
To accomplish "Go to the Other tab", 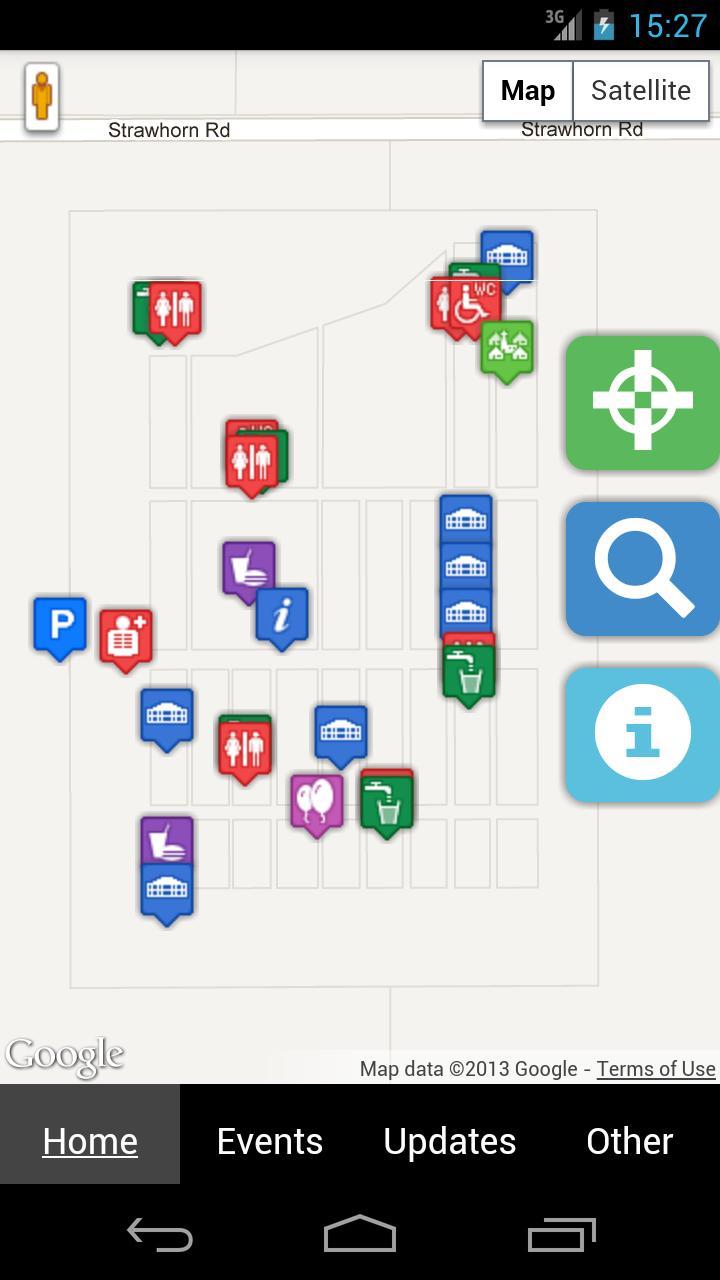I will (630, 1141).
